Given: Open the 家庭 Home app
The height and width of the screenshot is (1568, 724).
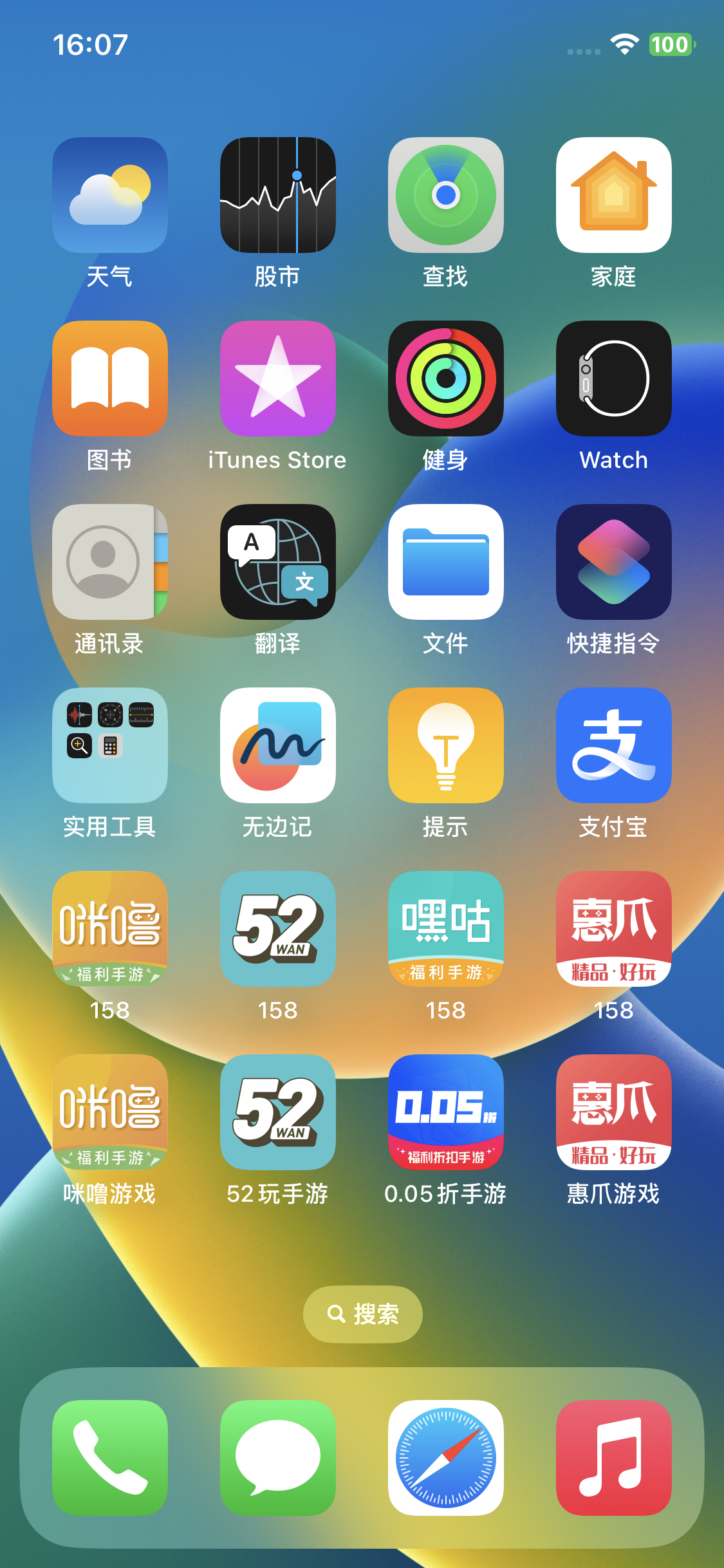Looking at the screenshot, I should coord(613,194).
